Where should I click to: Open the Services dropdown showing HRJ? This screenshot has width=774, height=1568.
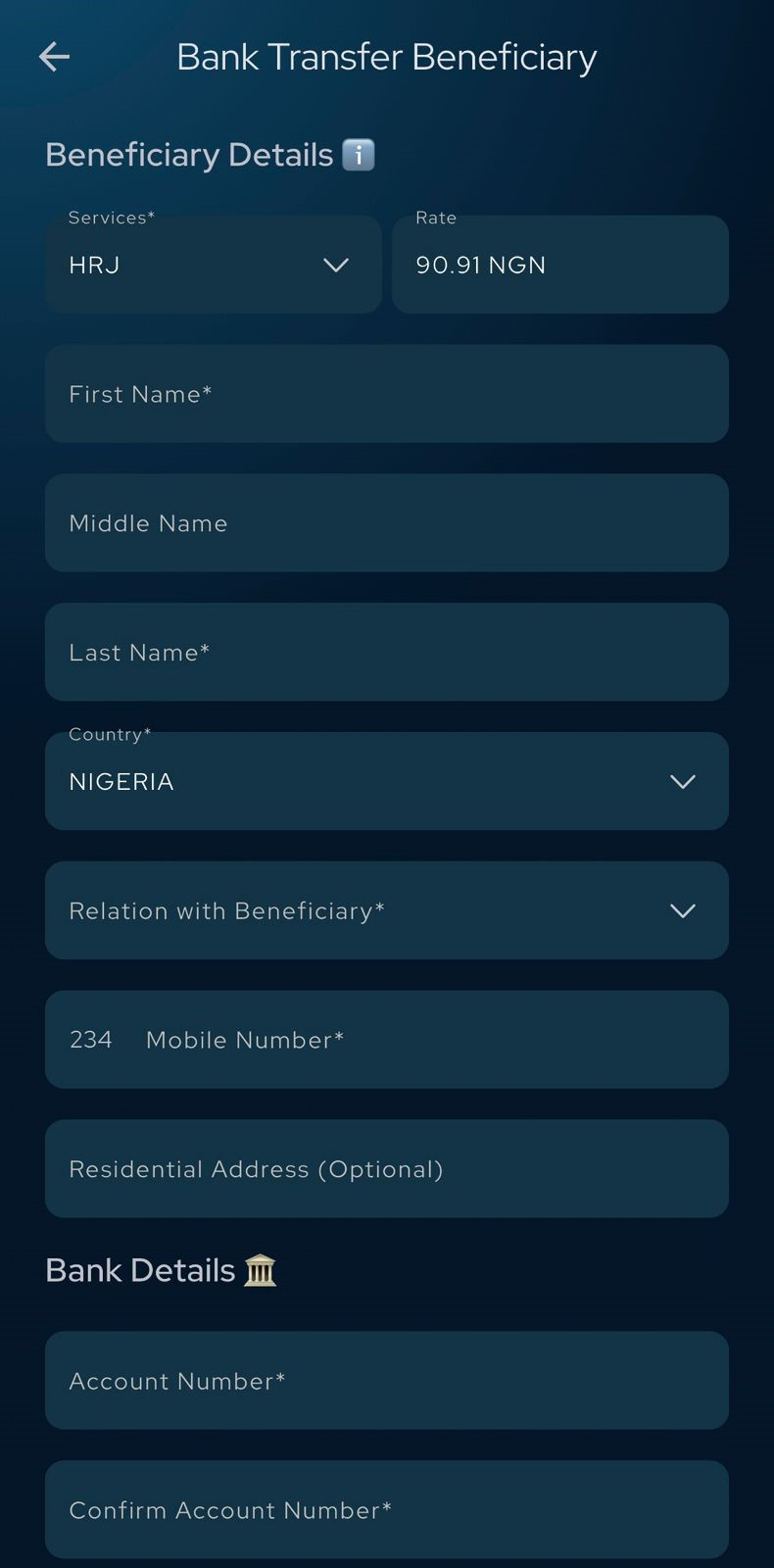213,265
